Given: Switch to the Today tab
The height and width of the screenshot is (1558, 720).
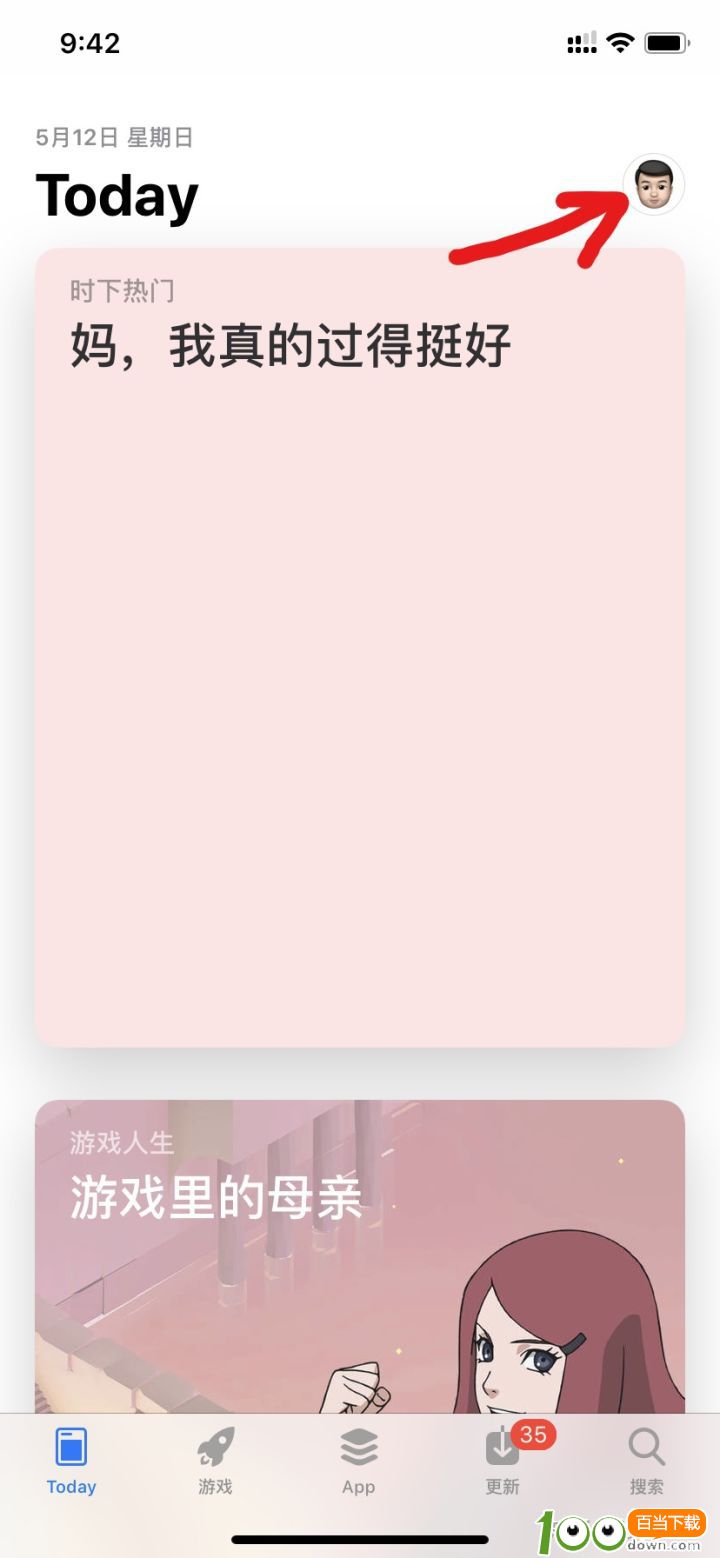Looking at the screenshot, I should click(x=71, y=1460).
